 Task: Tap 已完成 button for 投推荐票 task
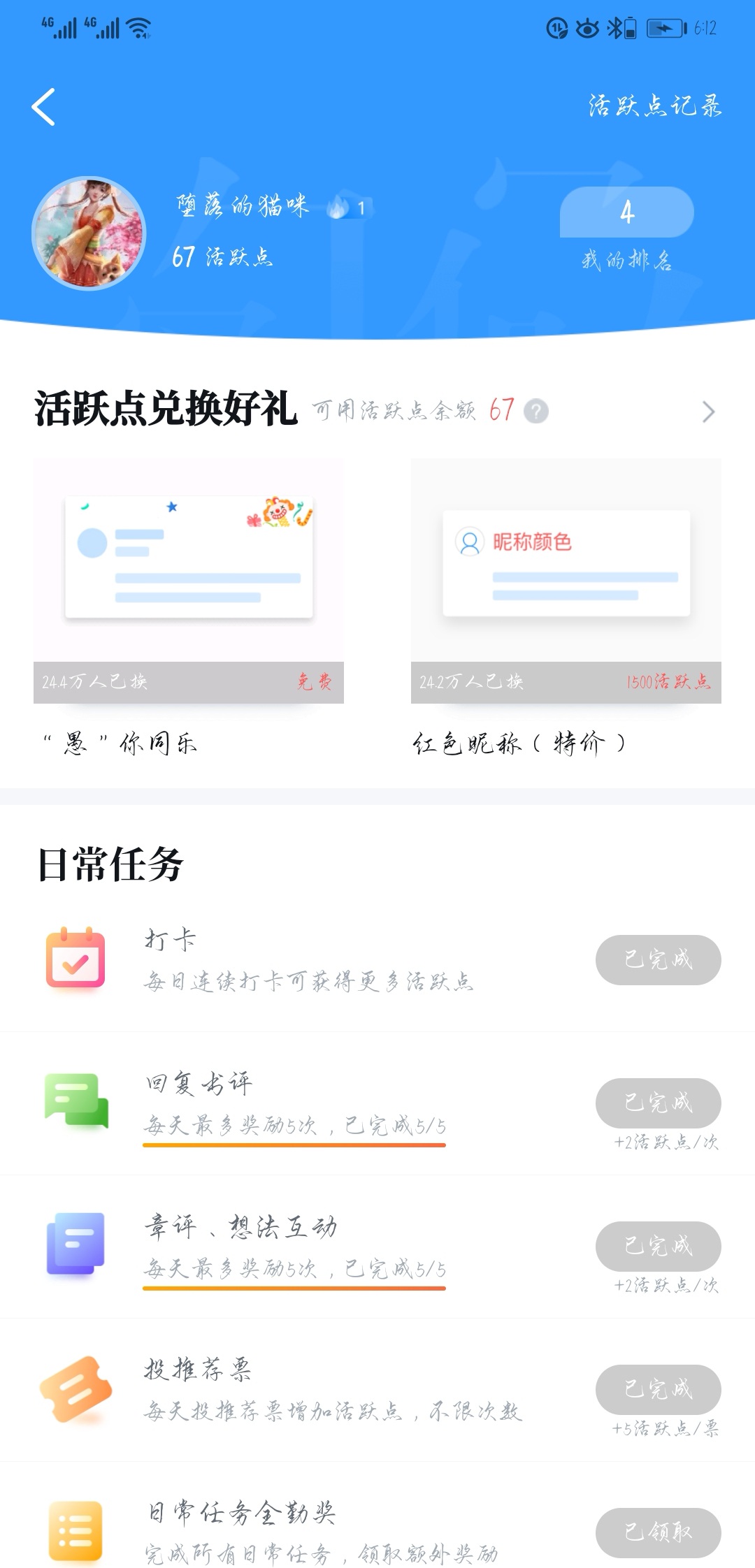(x=658, y=1389)
